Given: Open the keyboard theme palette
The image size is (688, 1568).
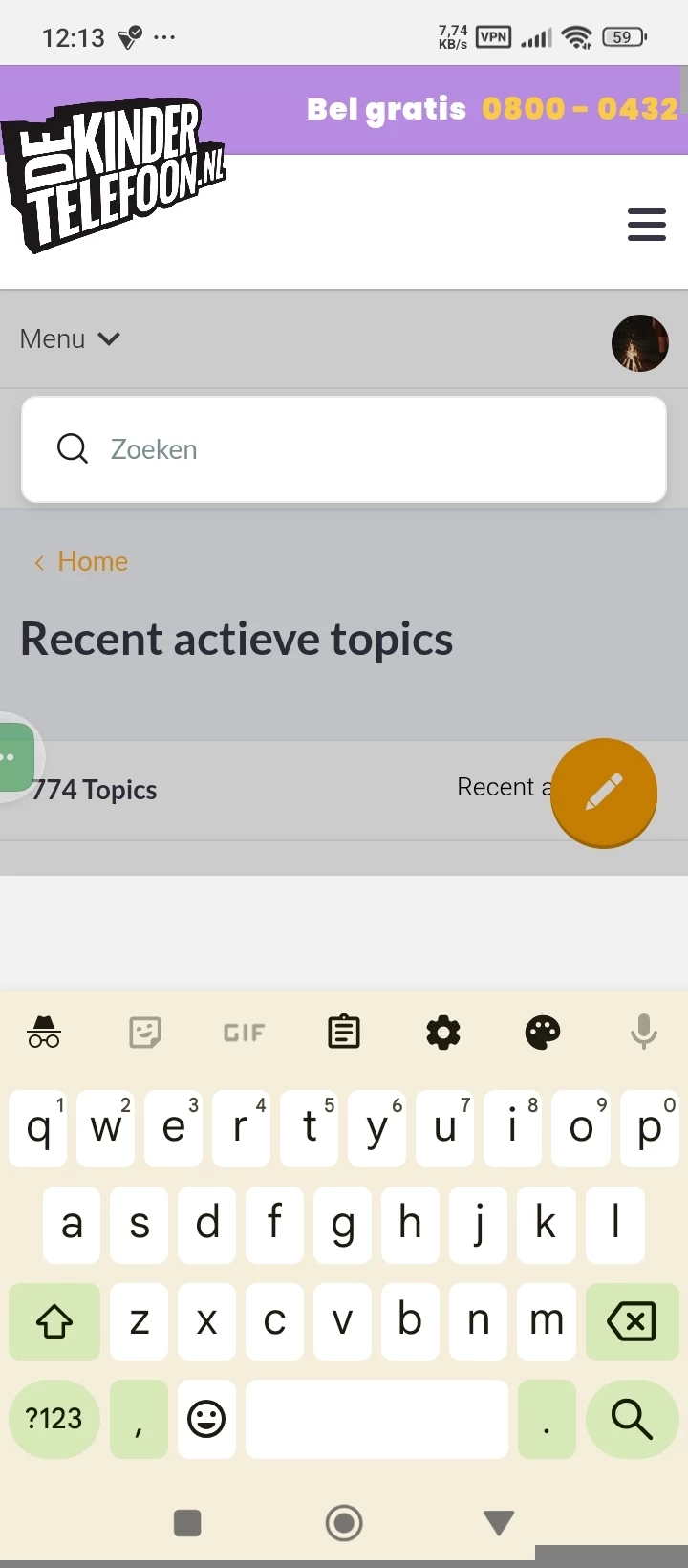Looking at the screenshot, I should click(x=543, y=1033).
